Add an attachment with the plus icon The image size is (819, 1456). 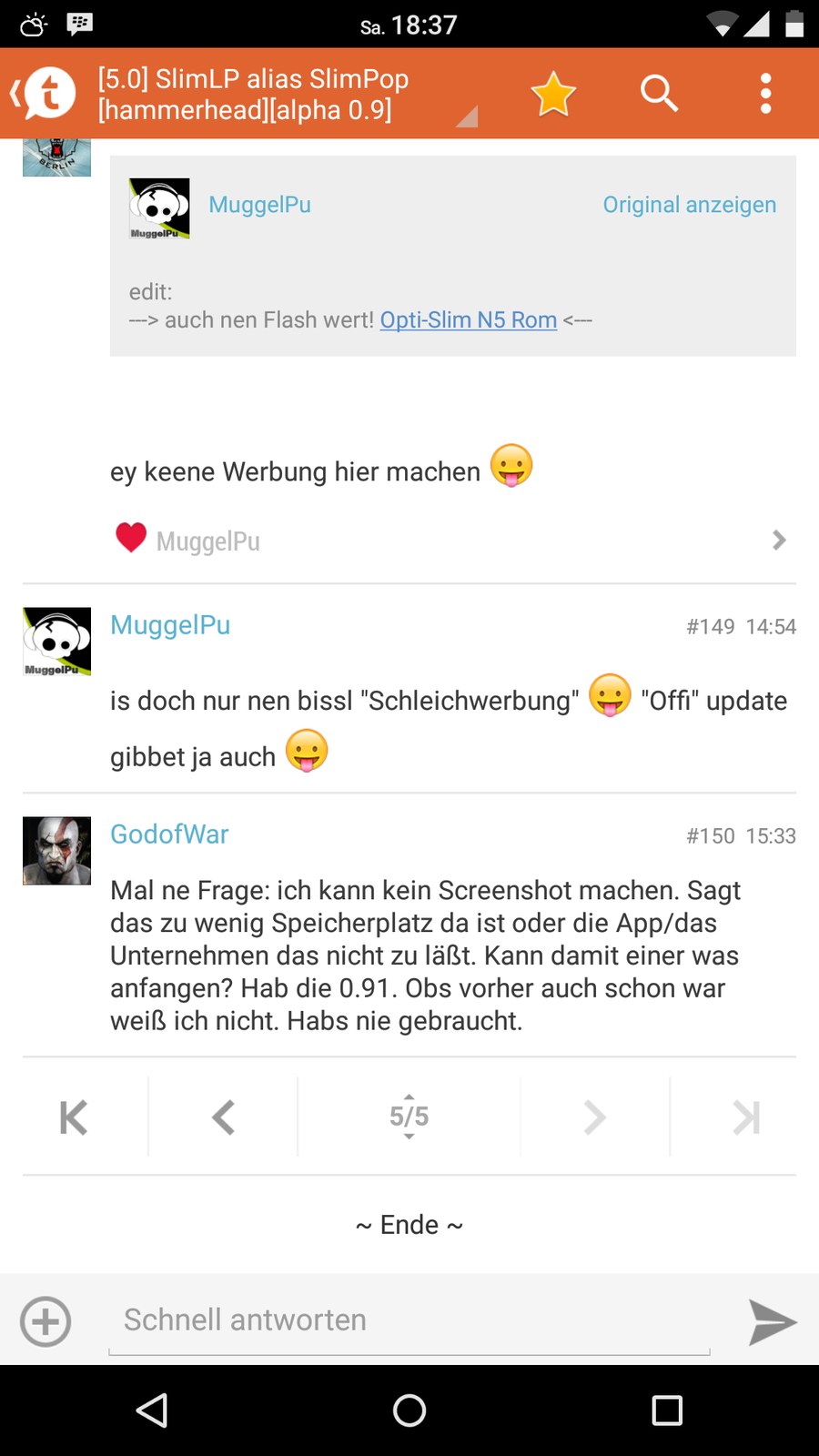click(x=45, y=1321)
